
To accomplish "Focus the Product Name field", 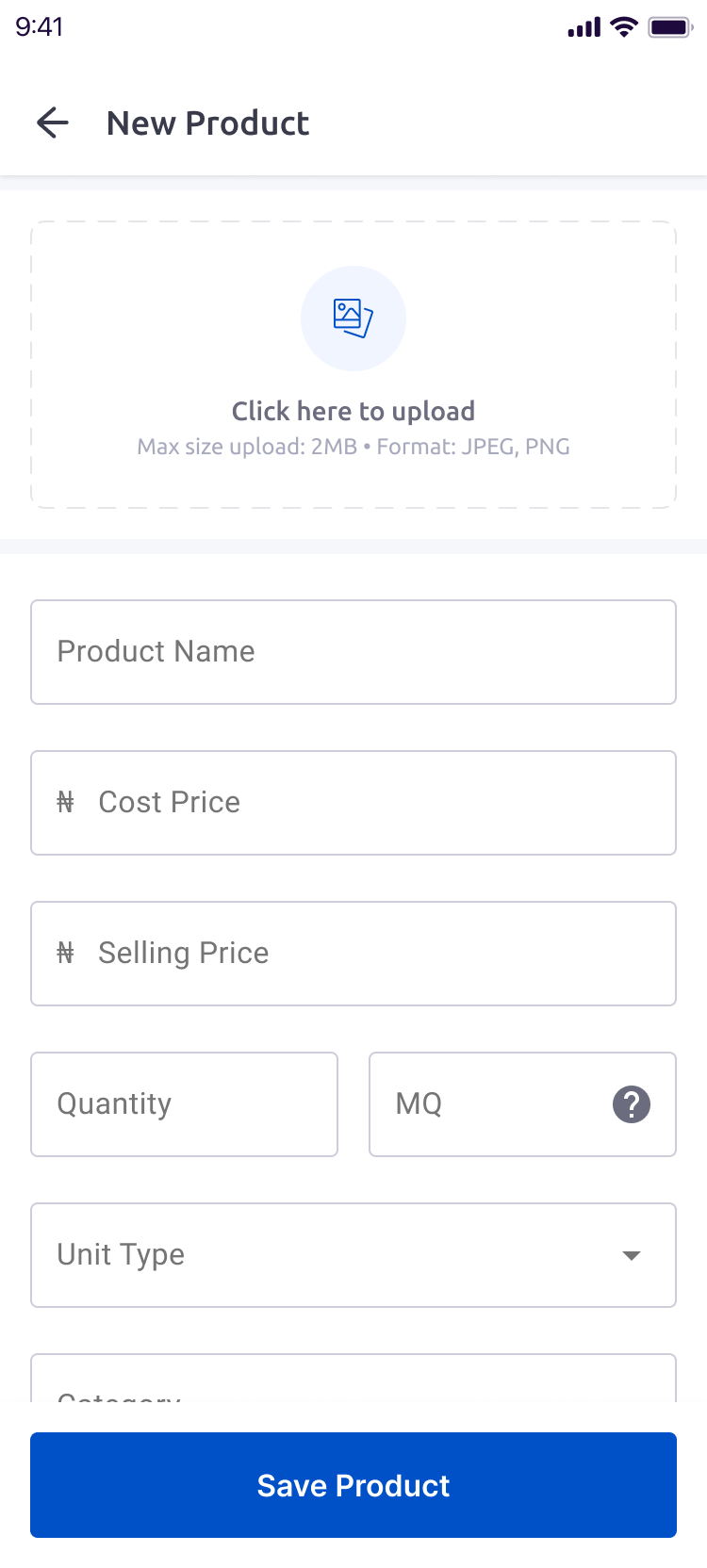I will pyautogui.click(x=353, y=652).
